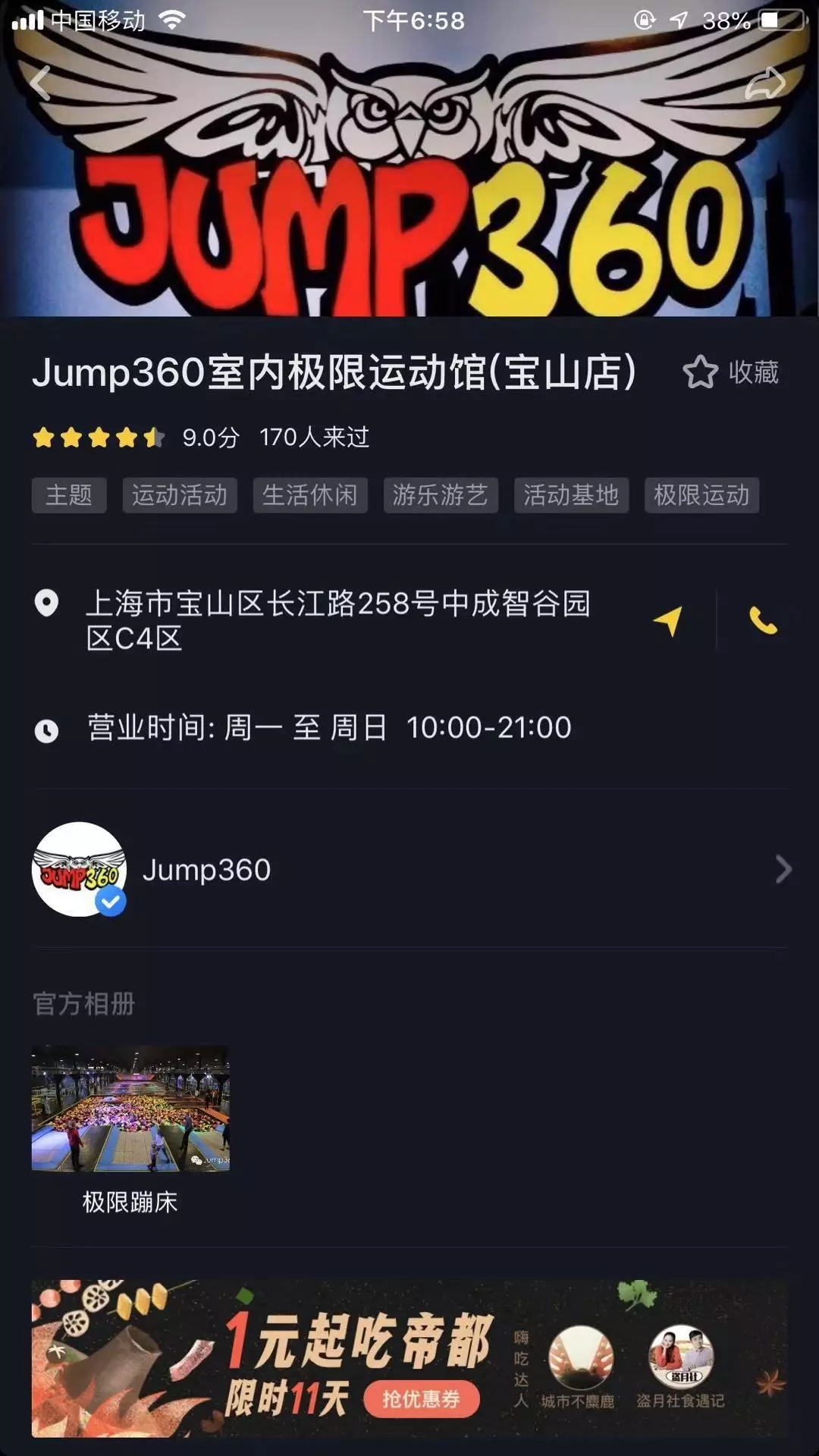Select the 极限运动 tag
The width and height of the screenshot is (819, 1456).
click(701, 495)
